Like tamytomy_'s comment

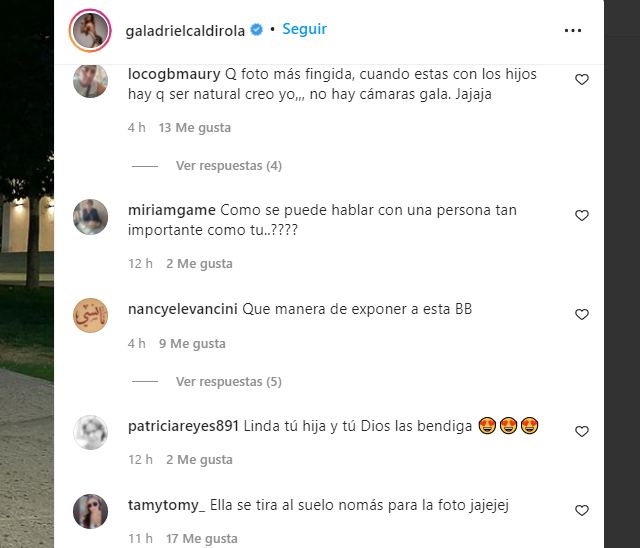582,511
